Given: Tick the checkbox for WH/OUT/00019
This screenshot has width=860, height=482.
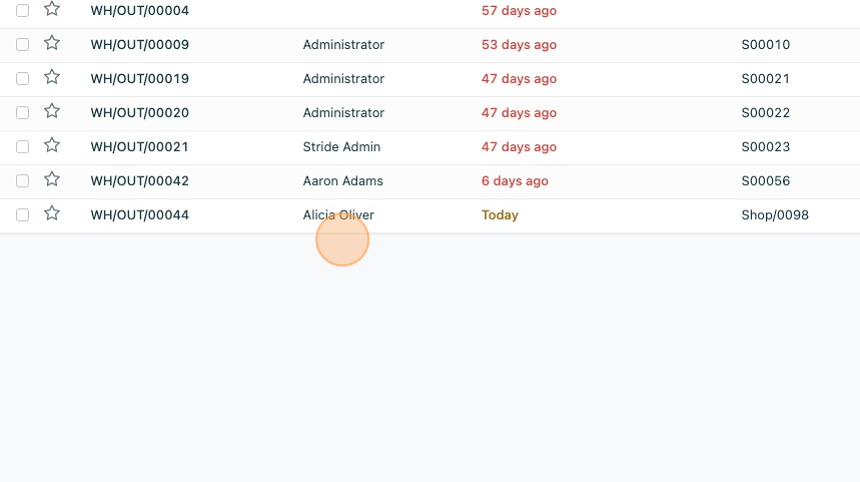Looking at the screenshot, I should (22, 79).
